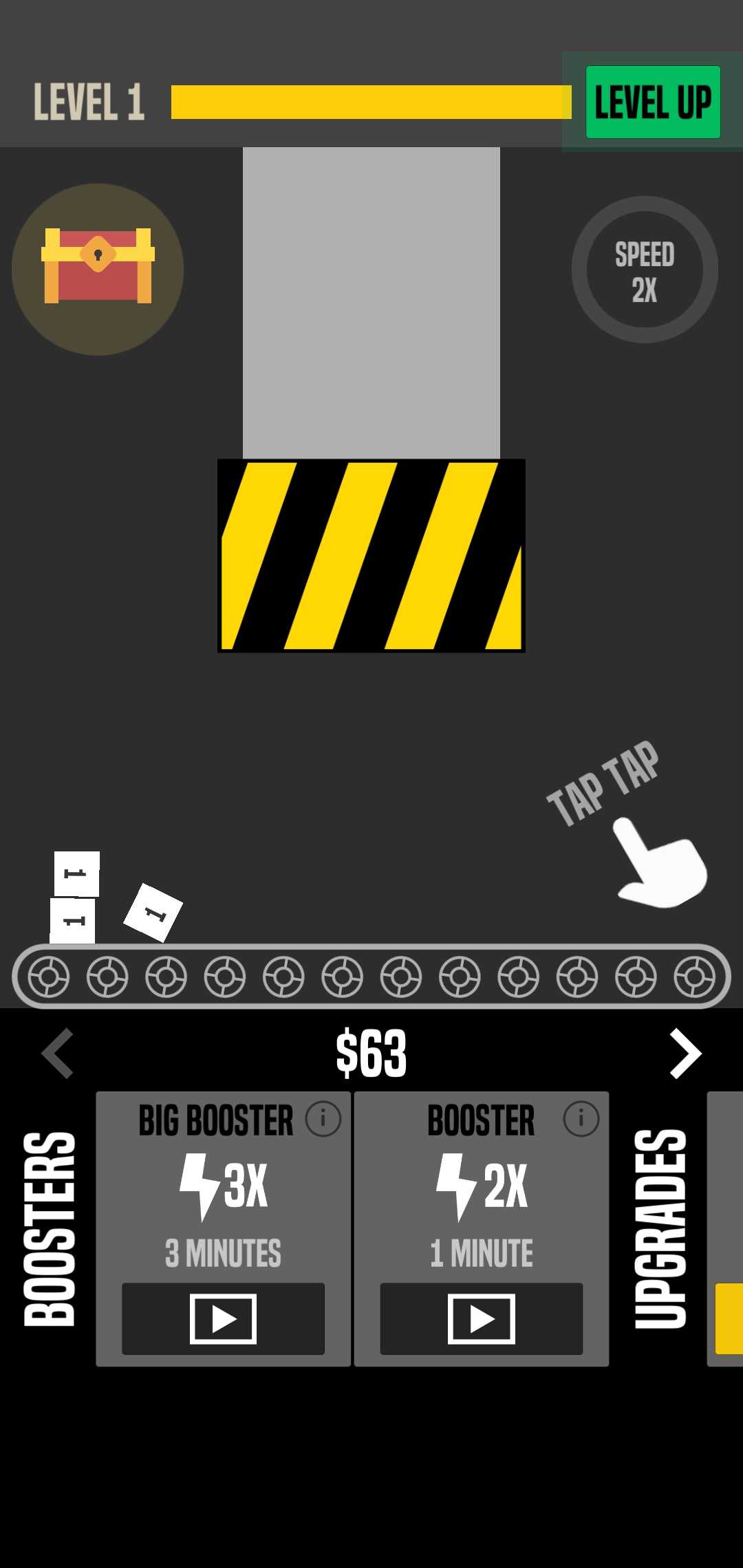The height and width of the screenshot is (1568, 743).
Task: Tap the hazard-striped press to crush
Action: 371,556
